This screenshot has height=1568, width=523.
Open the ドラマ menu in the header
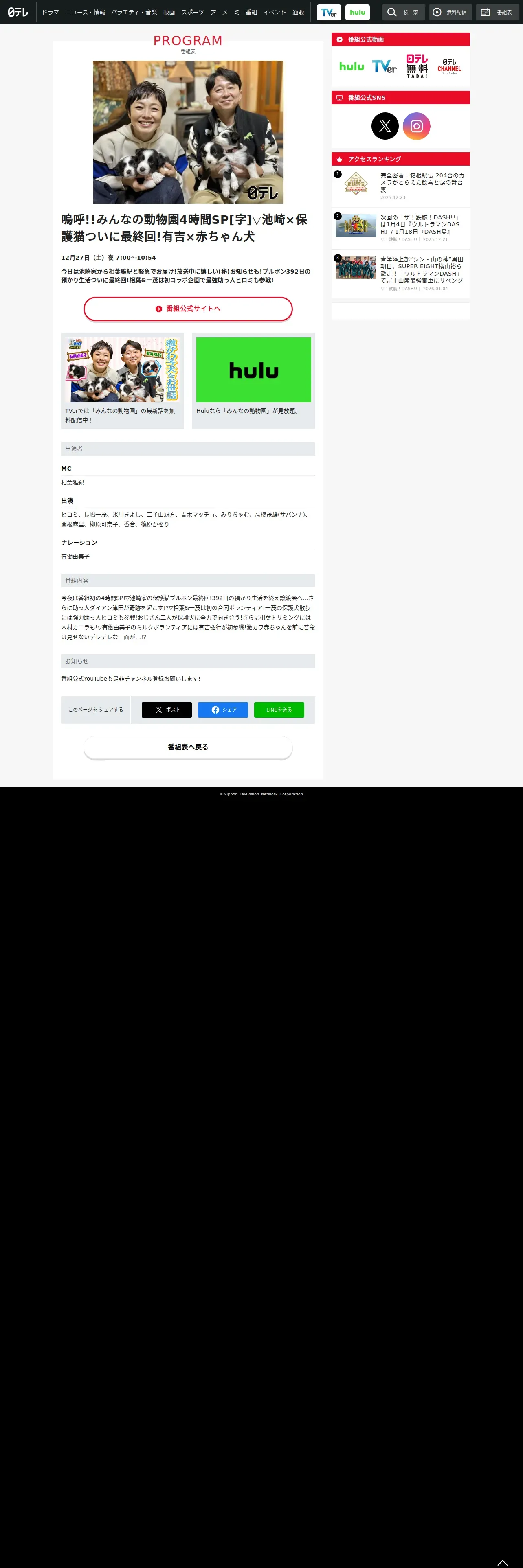(x=50, y=12)
